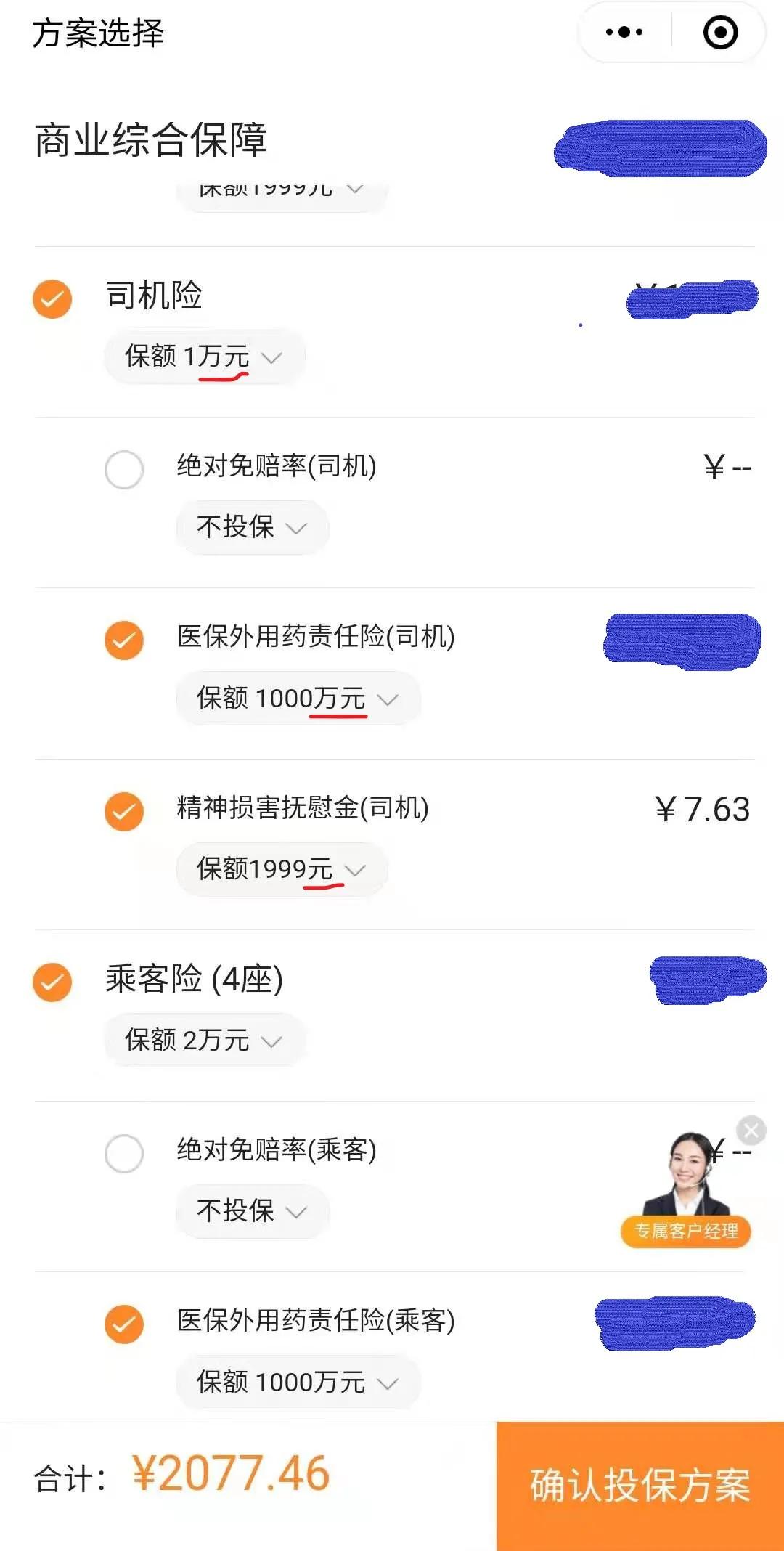Viewport: 784px width, 1551px height.
Task: Open the 不投保 dropdown under 绝对免赔率(司机)
Action: click(251, 528)
